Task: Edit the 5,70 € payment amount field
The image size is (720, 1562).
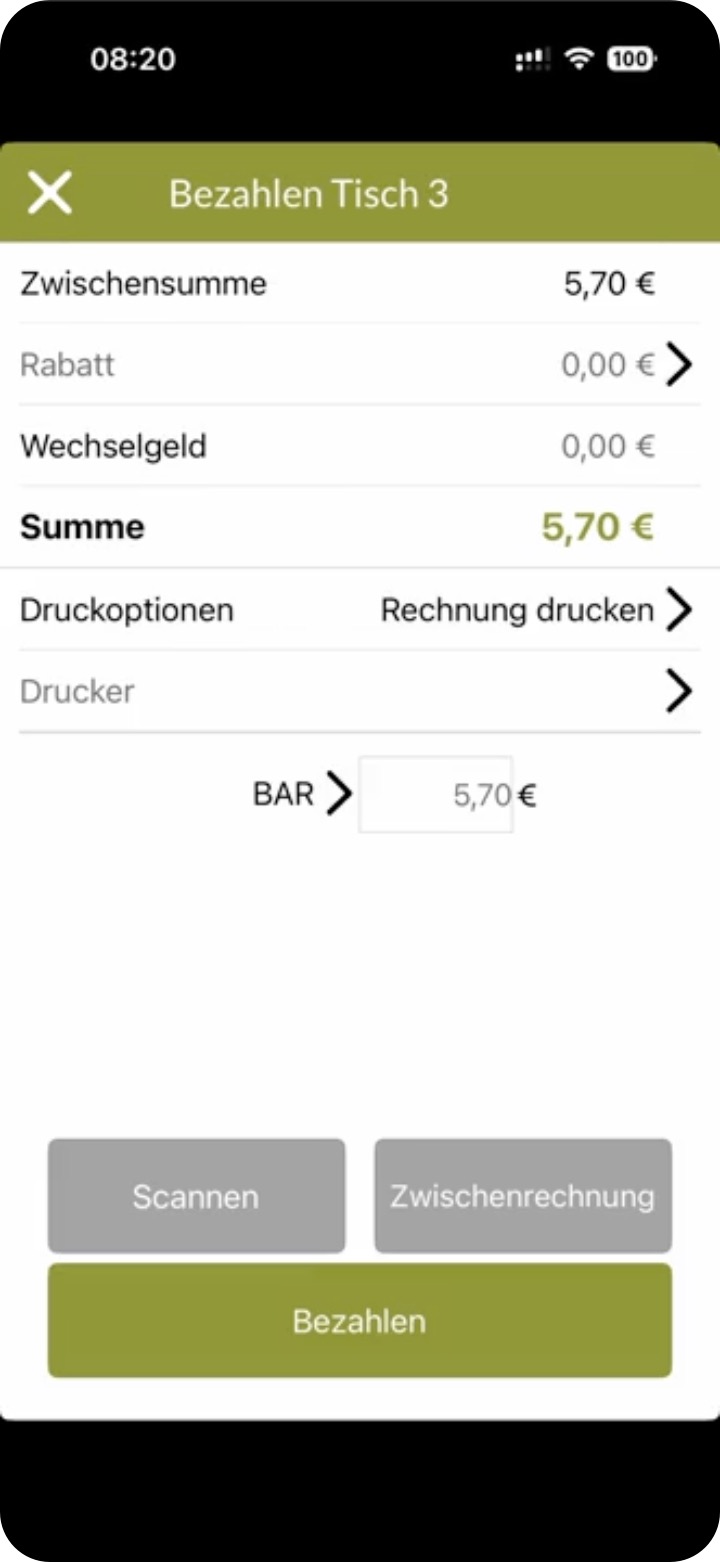Action: point(437,796)
